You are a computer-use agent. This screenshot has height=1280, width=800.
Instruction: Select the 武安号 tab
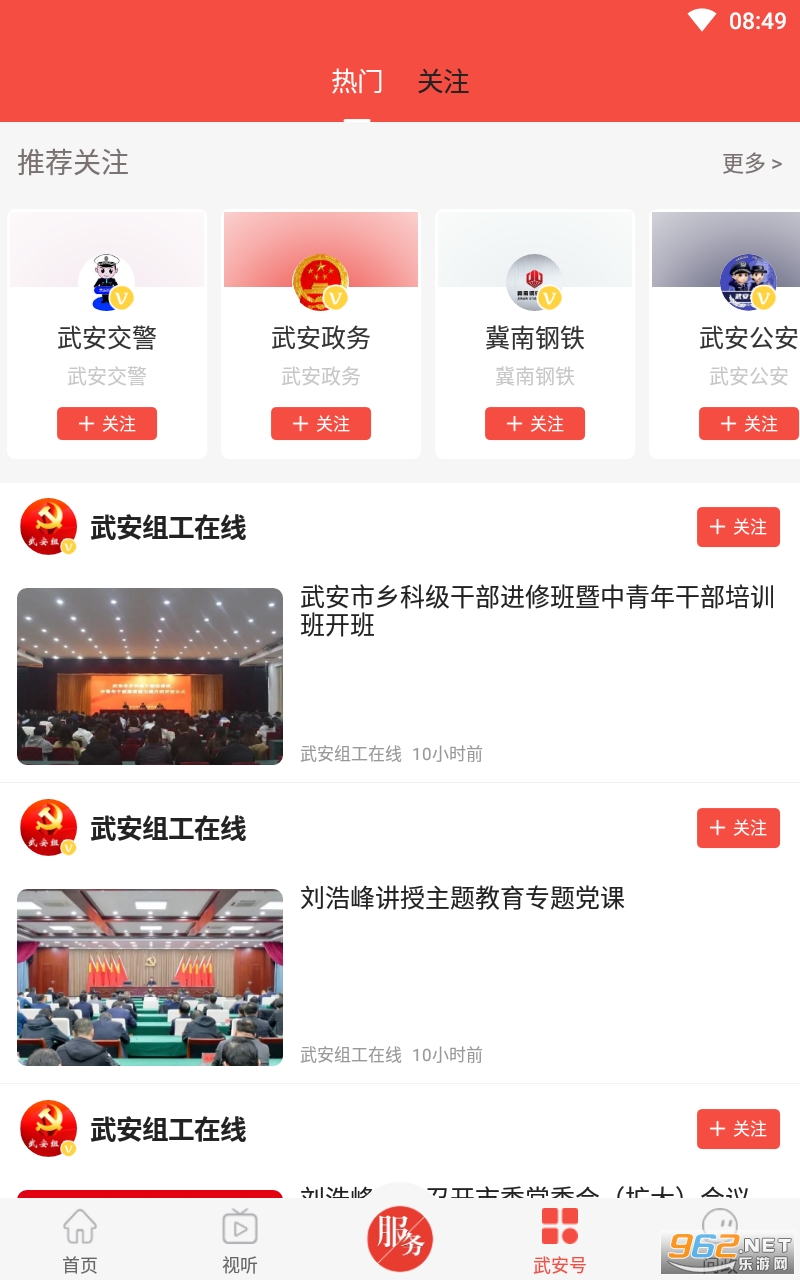tap(559, 1240)
